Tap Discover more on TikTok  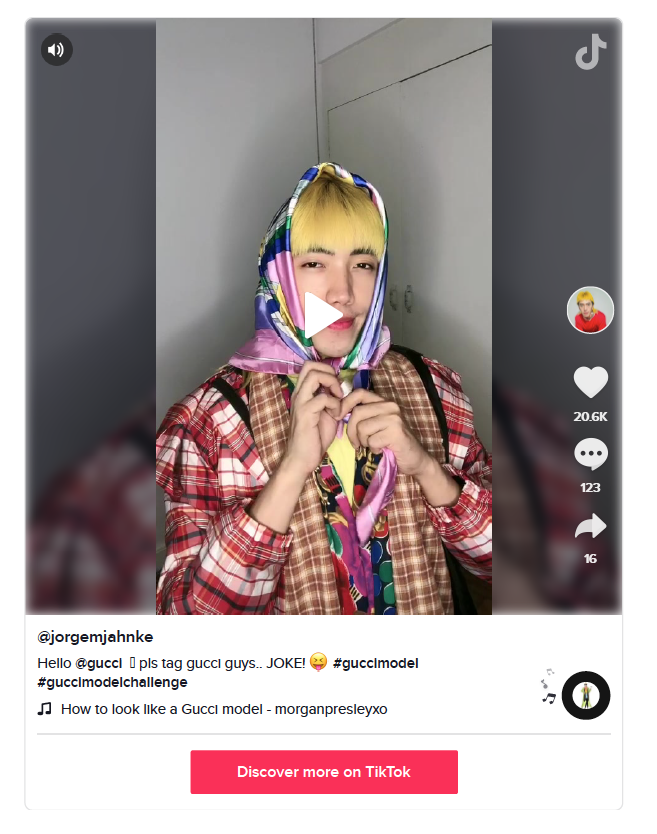pyautogui.click(x=323, y=772)
